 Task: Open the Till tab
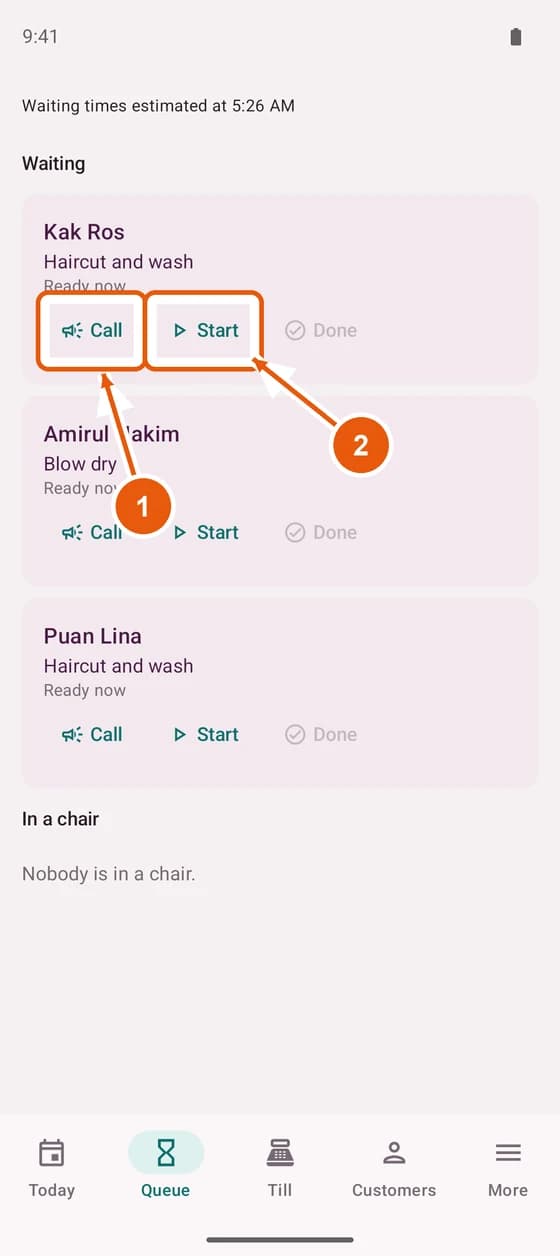coord(280,1168)
